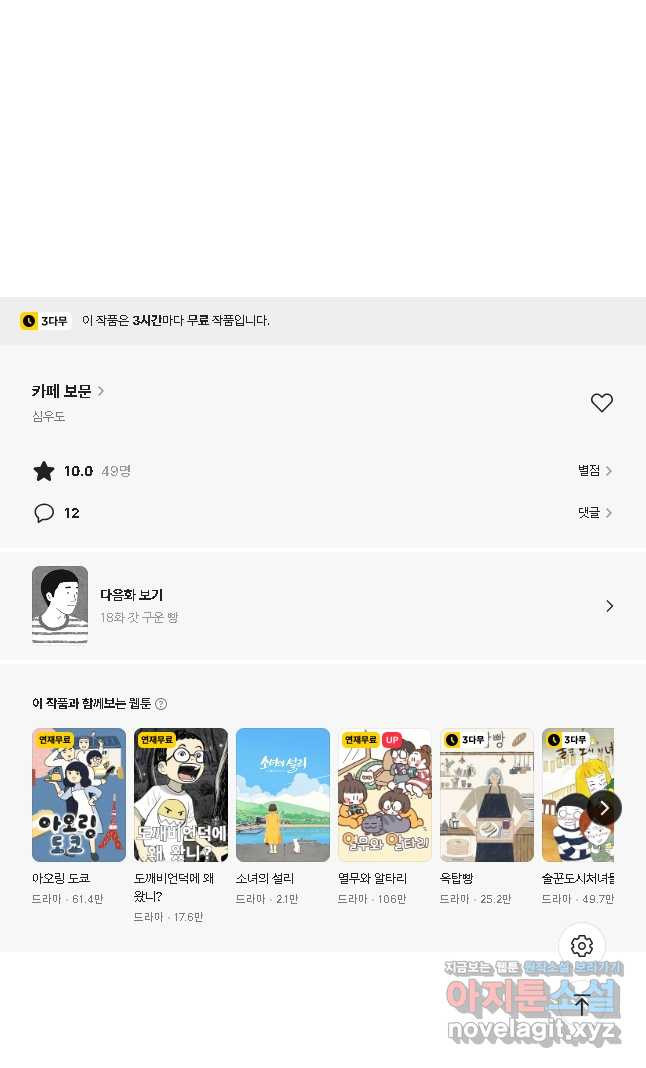This screenshot has width=646, height=1068.
Task: Open the 열무와 알타리 webtoon
Action: coord(385,795)
